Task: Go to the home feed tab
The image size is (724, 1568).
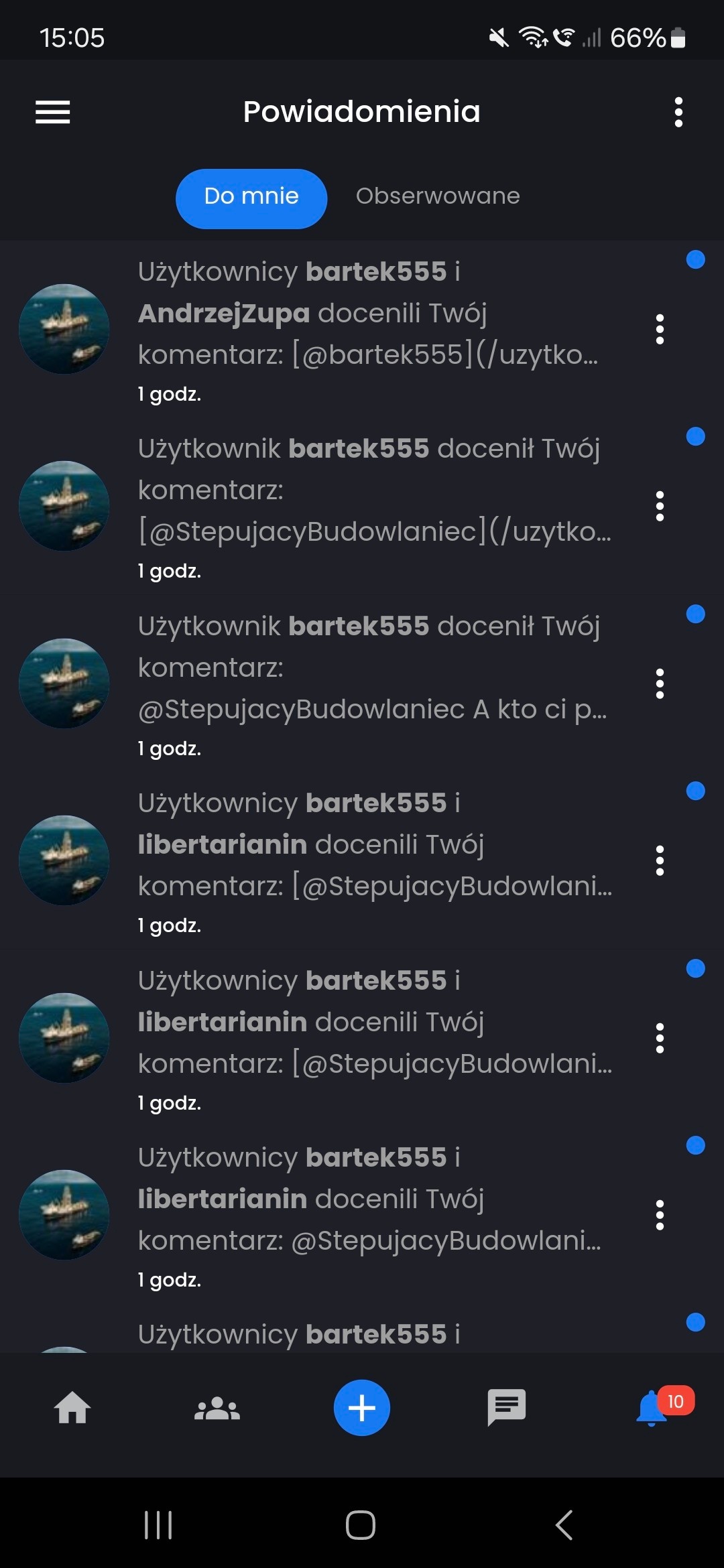Action: pyautogui.click(x=72, y=1407)
